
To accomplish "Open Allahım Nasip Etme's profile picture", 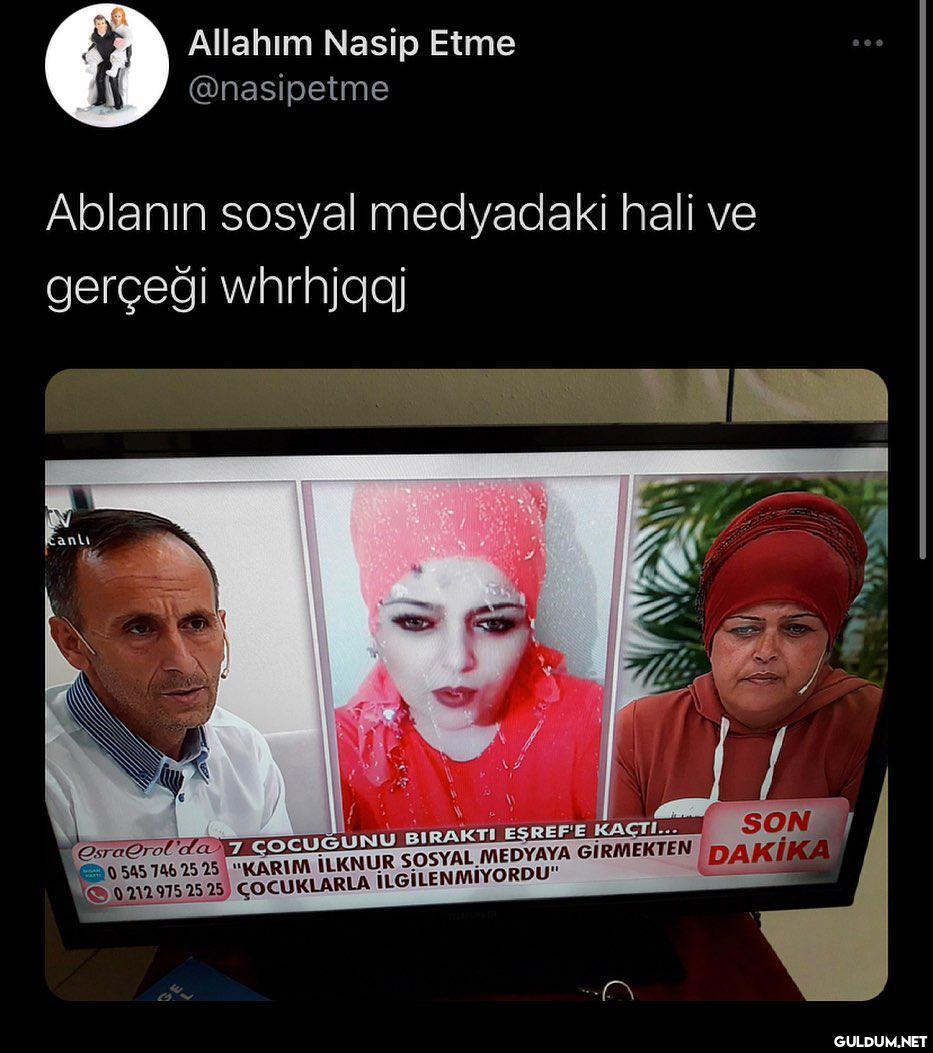I will click(107, 66).
